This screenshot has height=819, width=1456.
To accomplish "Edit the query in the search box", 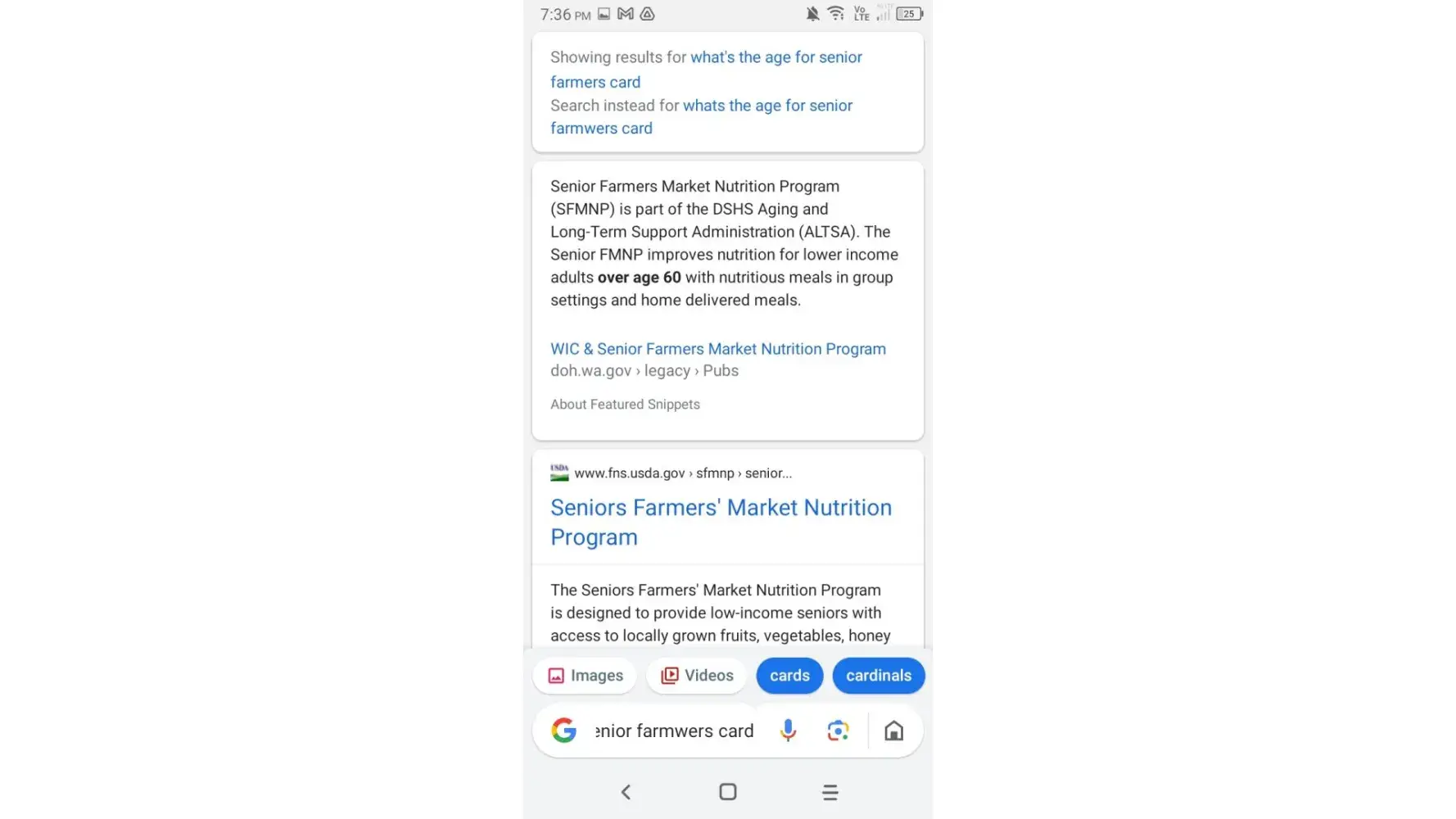I will tap(674, 731).
